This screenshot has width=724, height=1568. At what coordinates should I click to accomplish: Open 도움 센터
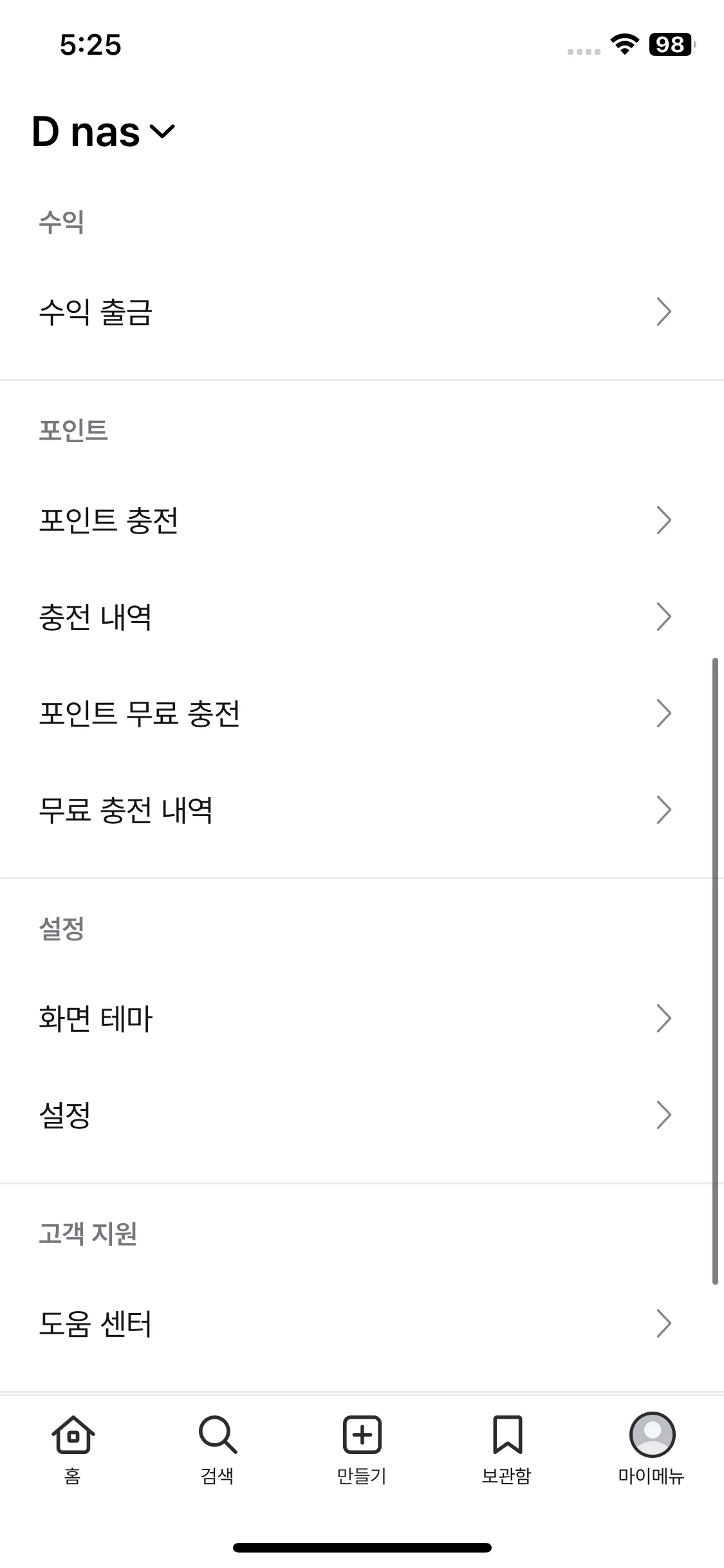[x=362, y=1323]
